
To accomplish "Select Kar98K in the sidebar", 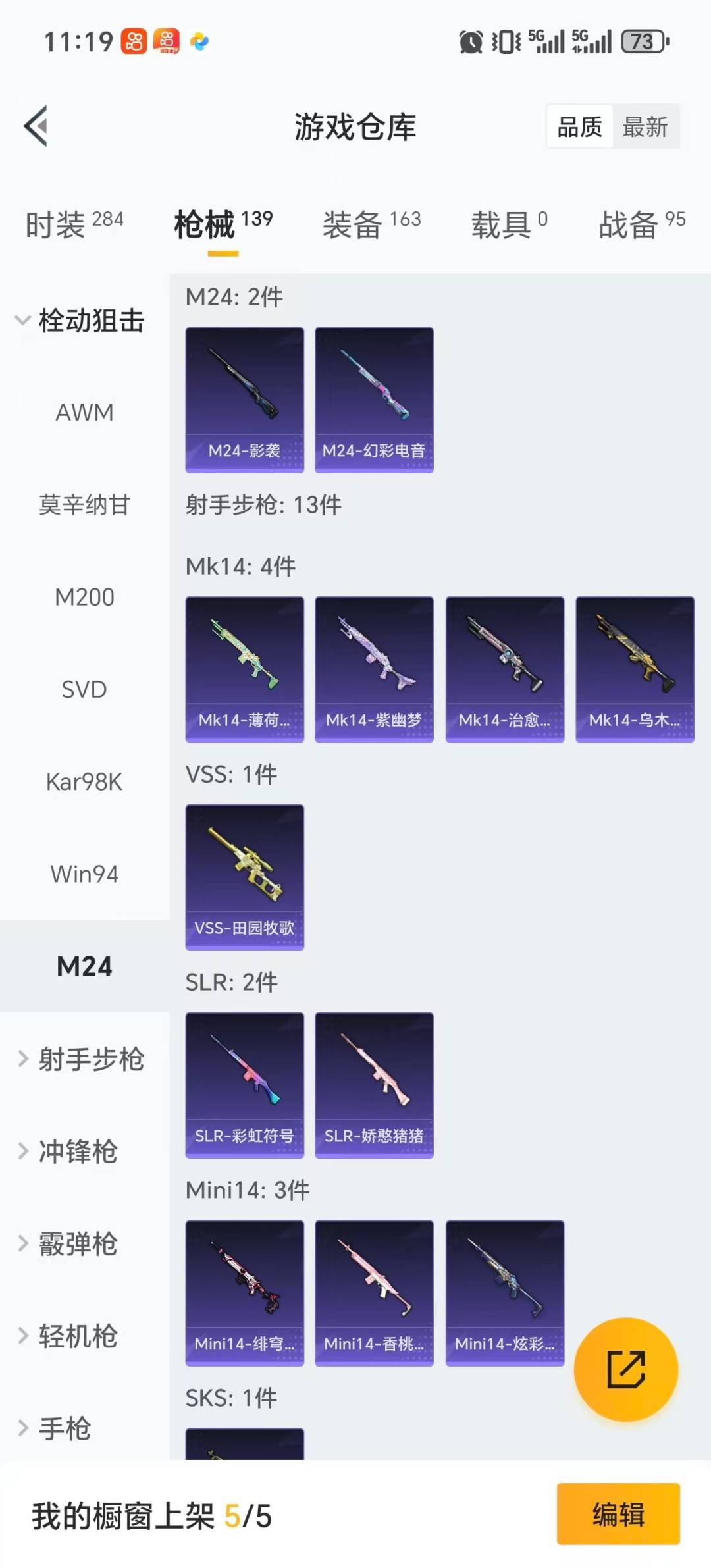I will click(x=84, y=782).
